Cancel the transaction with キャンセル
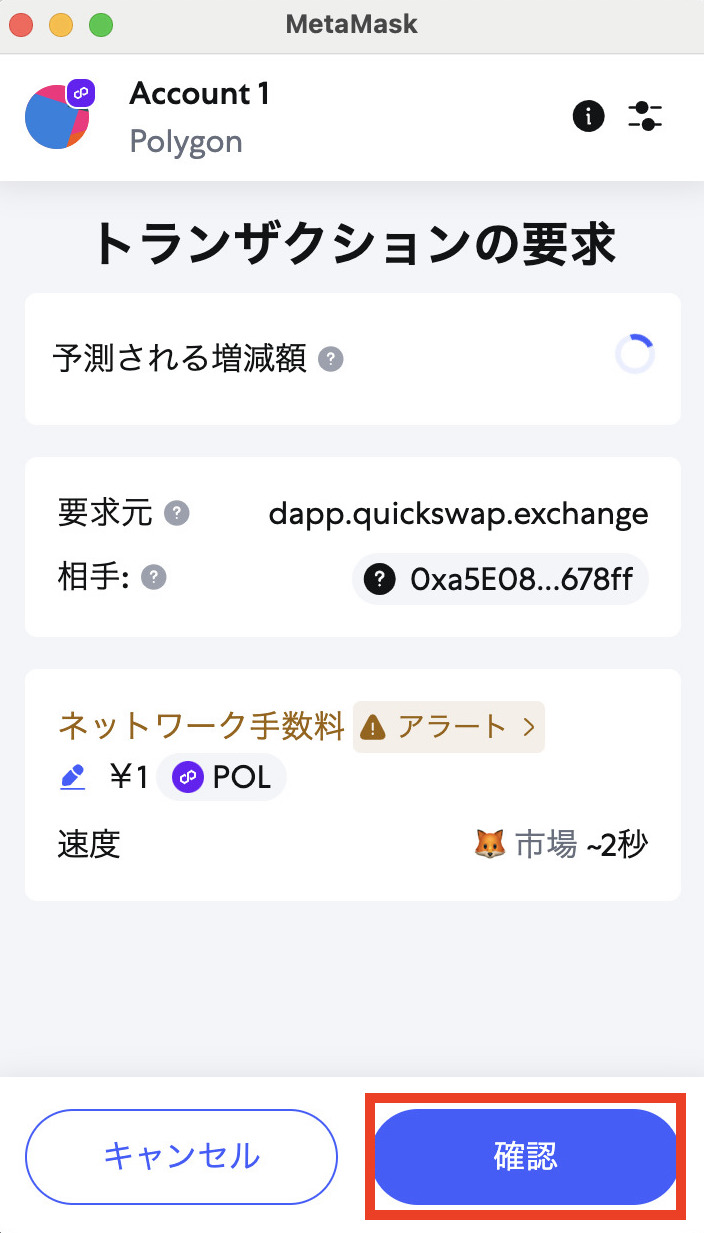This screenshot has height=1233, width=704. coord(181,1156)
